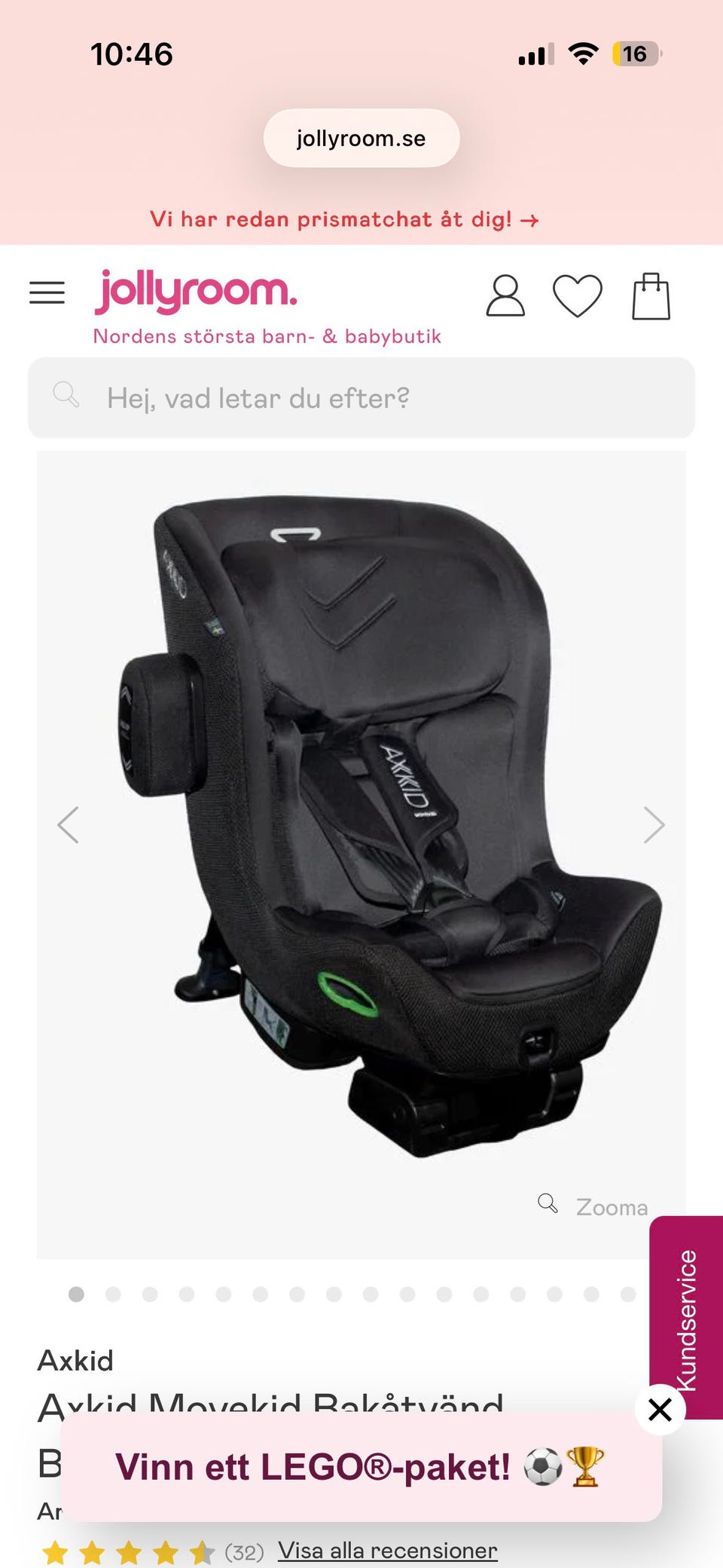Show the previous product image
The height and width of the screenshot is (1568, 723).
pos(69,824)
